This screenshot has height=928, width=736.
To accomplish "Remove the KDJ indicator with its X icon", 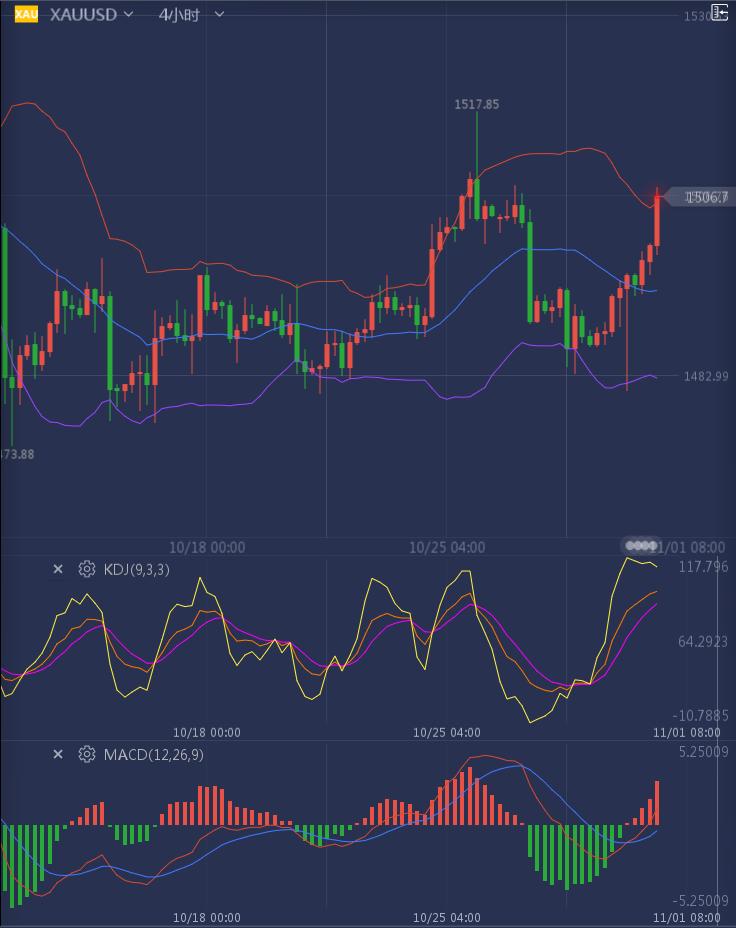I will (x=57, y=568).
